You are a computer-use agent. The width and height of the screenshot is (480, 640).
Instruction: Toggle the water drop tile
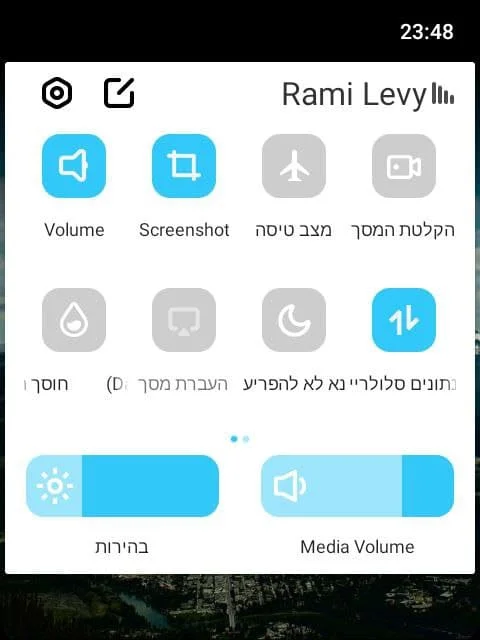(x=74, y=320)
